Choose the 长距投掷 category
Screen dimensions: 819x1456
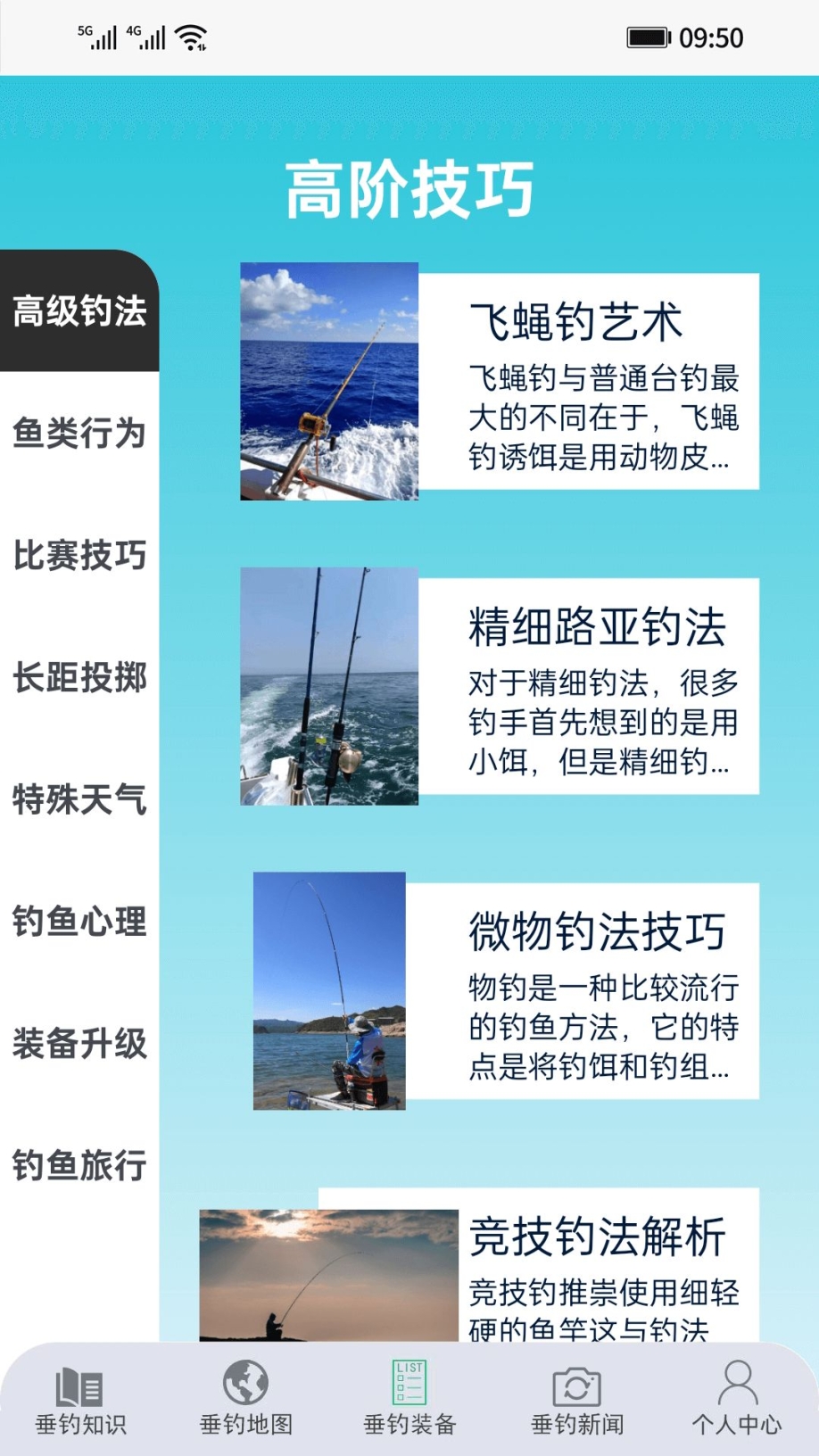pos(79,677)
